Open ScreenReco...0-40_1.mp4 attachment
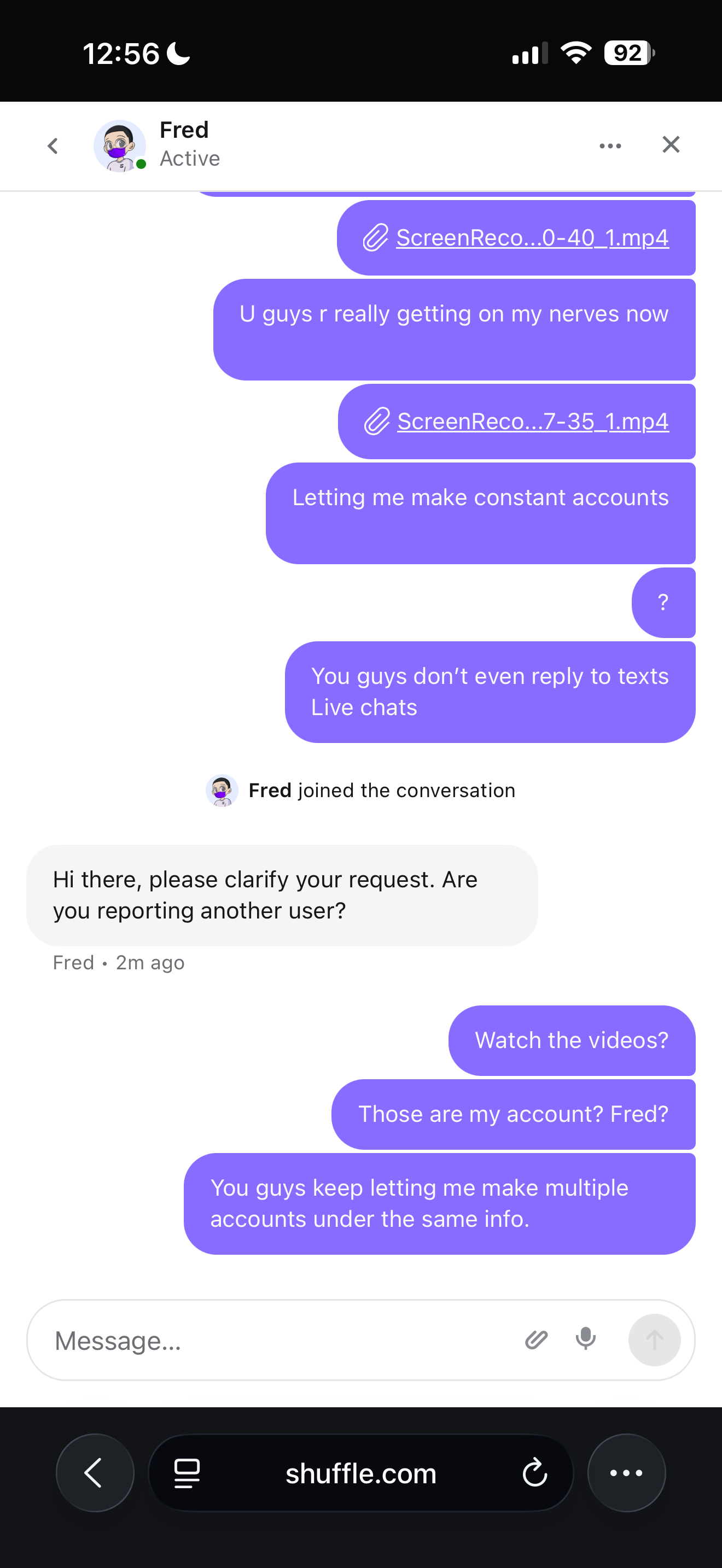722x1568 pixels. (532, 238)
